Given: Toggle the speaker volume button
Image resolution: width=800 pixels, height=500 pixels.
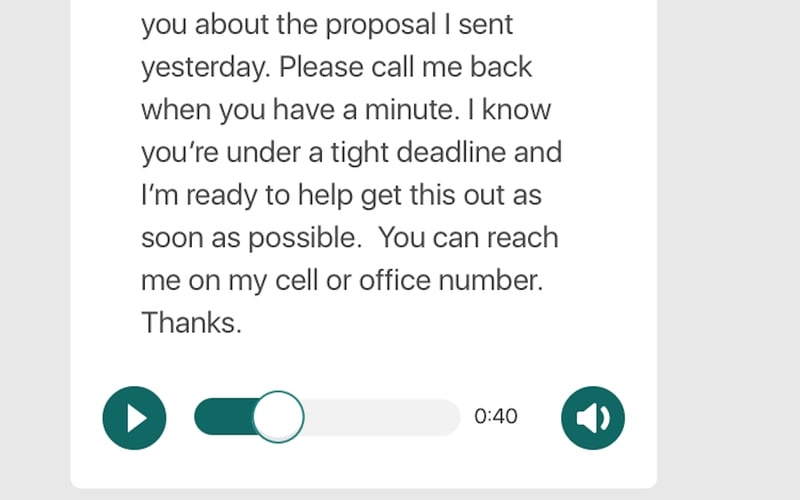Looking at the screenshot, I should (593, 417).
